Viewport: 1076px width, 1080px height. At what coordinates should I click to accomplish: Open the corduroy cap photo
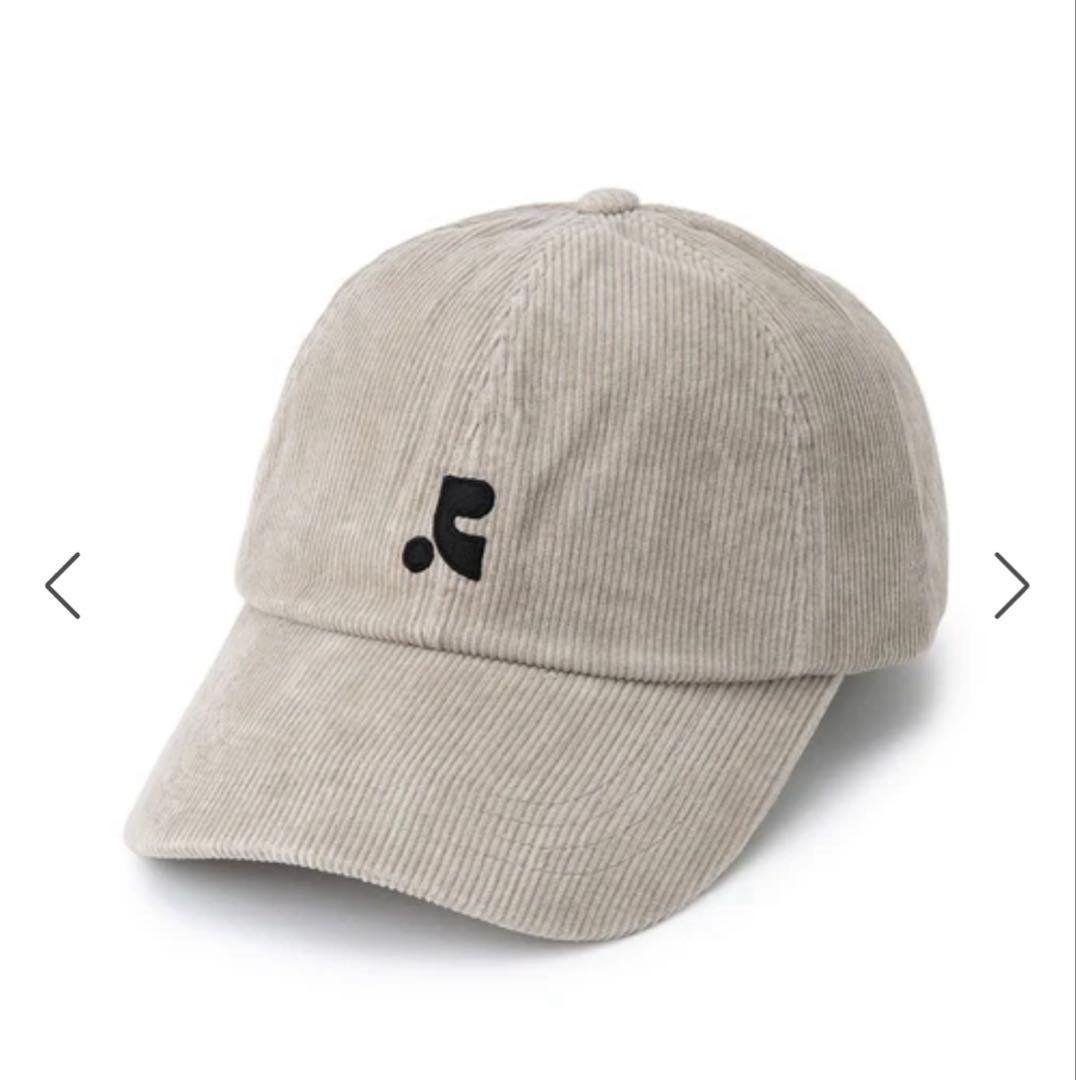click(540, 560)
